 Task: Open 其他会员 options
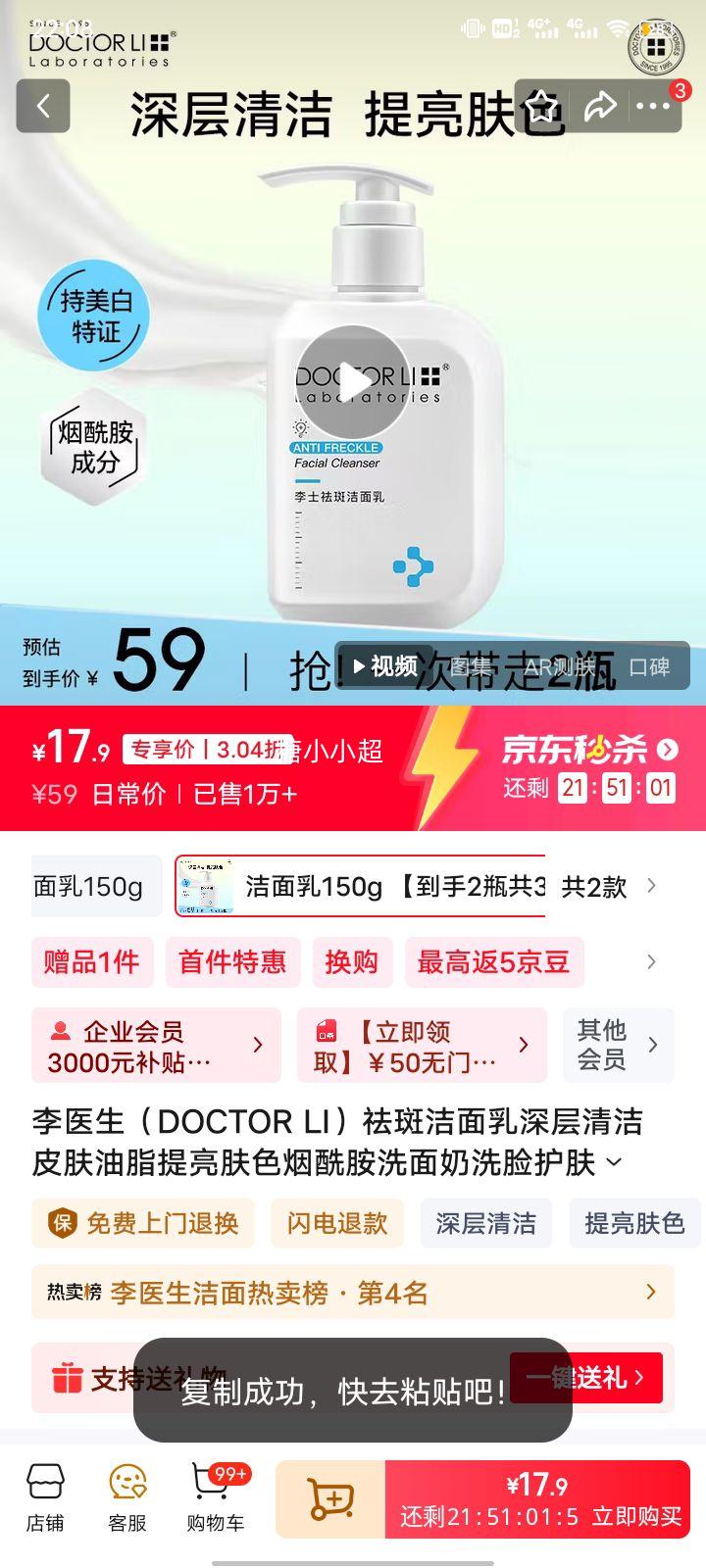pyautogui.click(x=618, y=1045)
